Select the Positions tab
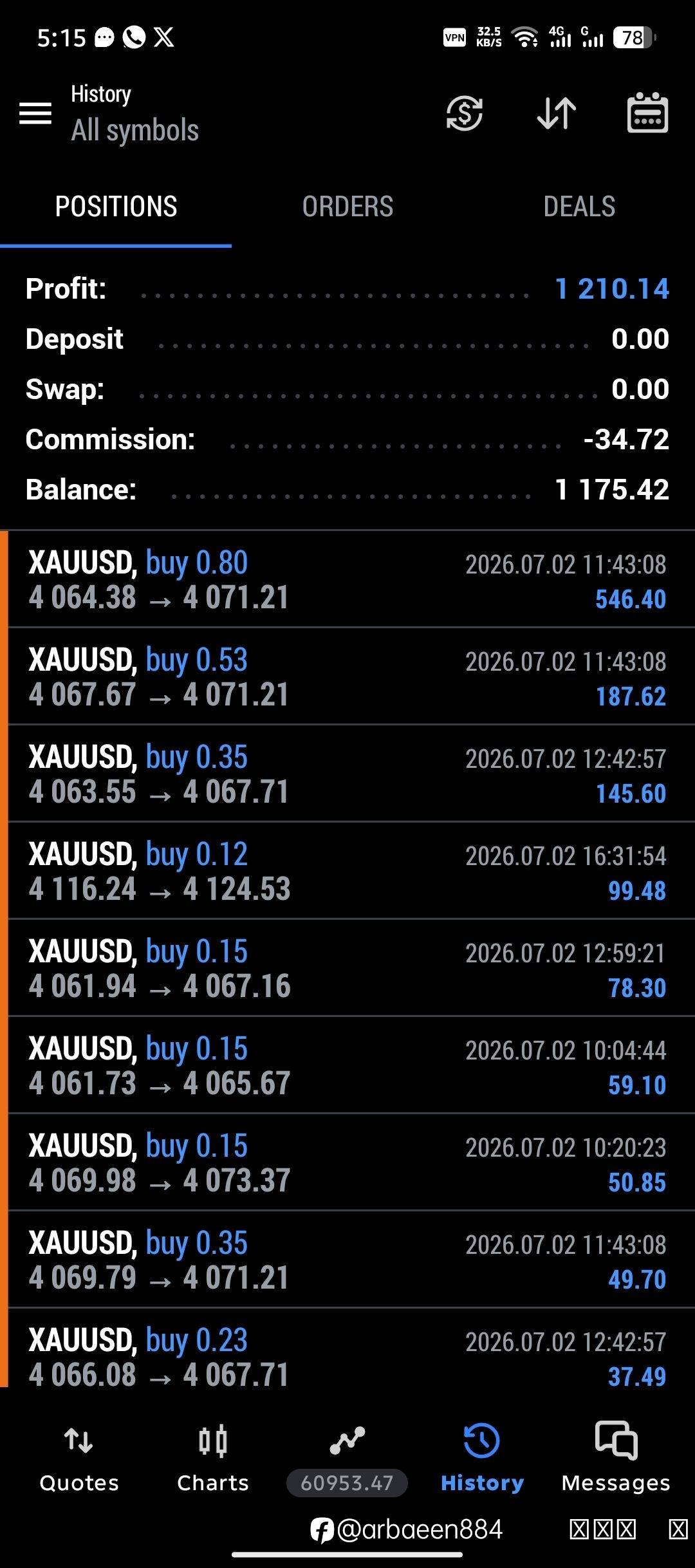The height and width of the screenshot is (1568, 695). click(116, 207)
